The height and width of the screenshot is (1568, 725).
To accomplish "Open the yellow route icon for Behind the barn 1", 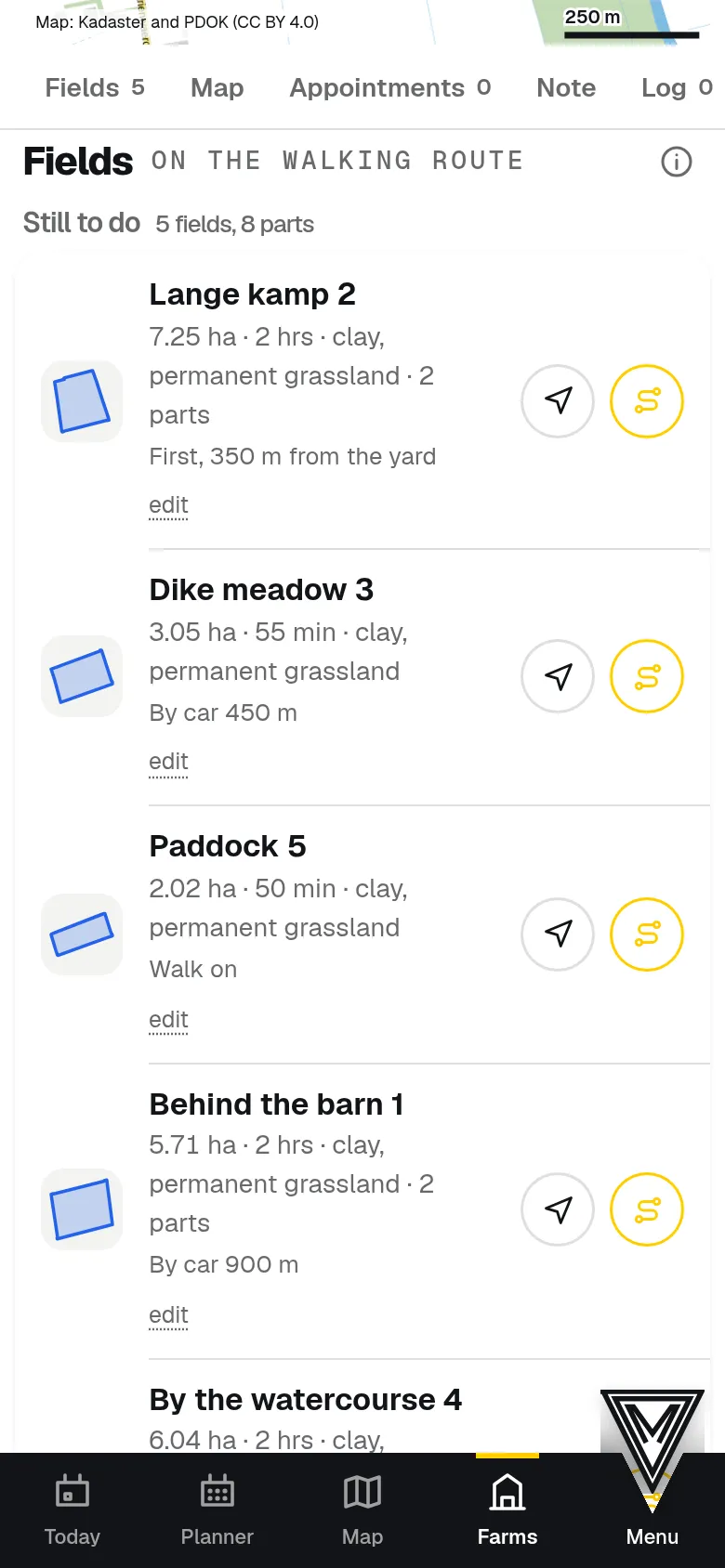I will 647,1209.
